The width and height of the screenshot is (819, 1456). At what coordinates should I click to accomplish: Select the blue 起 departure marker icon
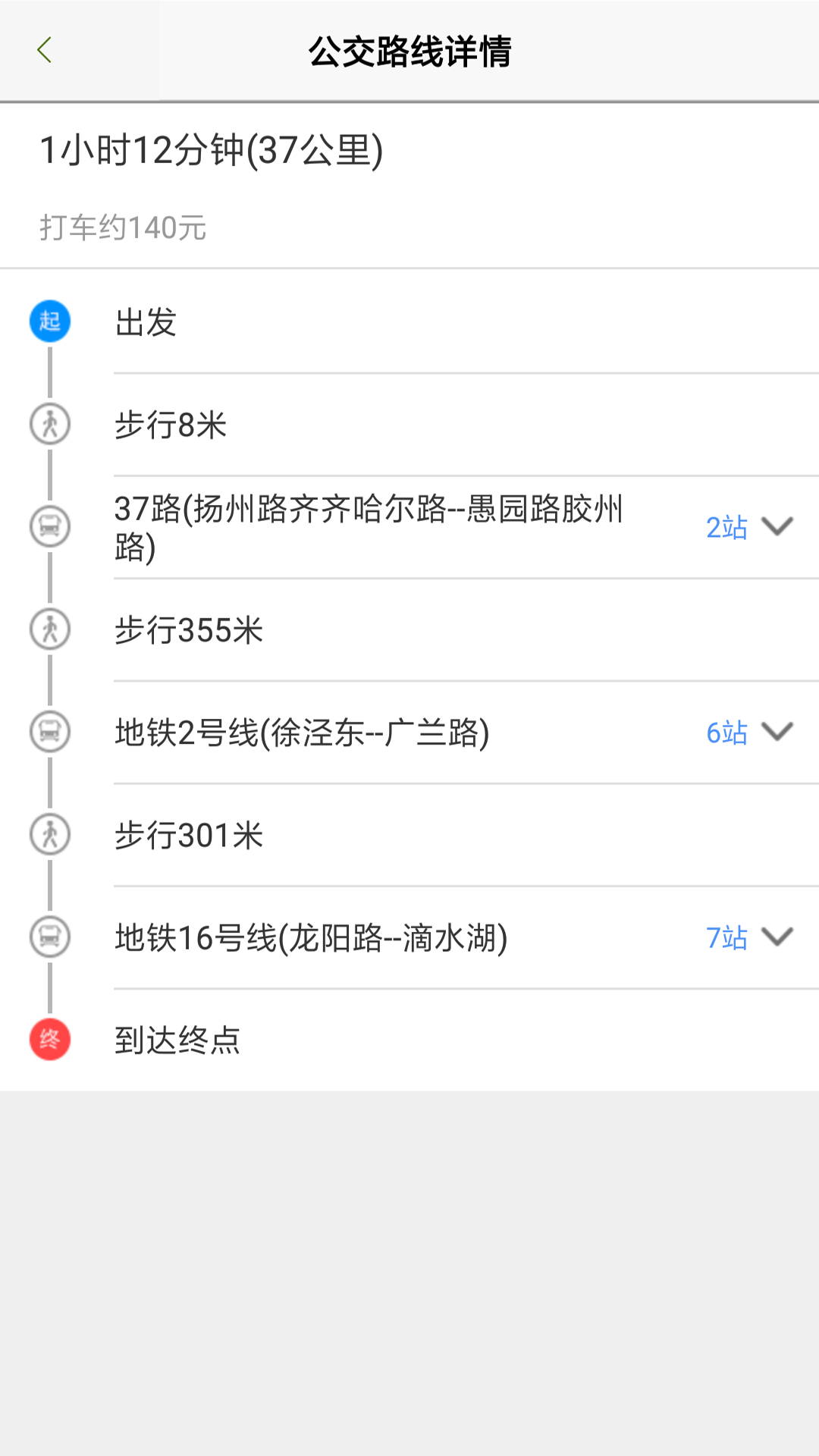pyautogui.click(x=49, y=322)
